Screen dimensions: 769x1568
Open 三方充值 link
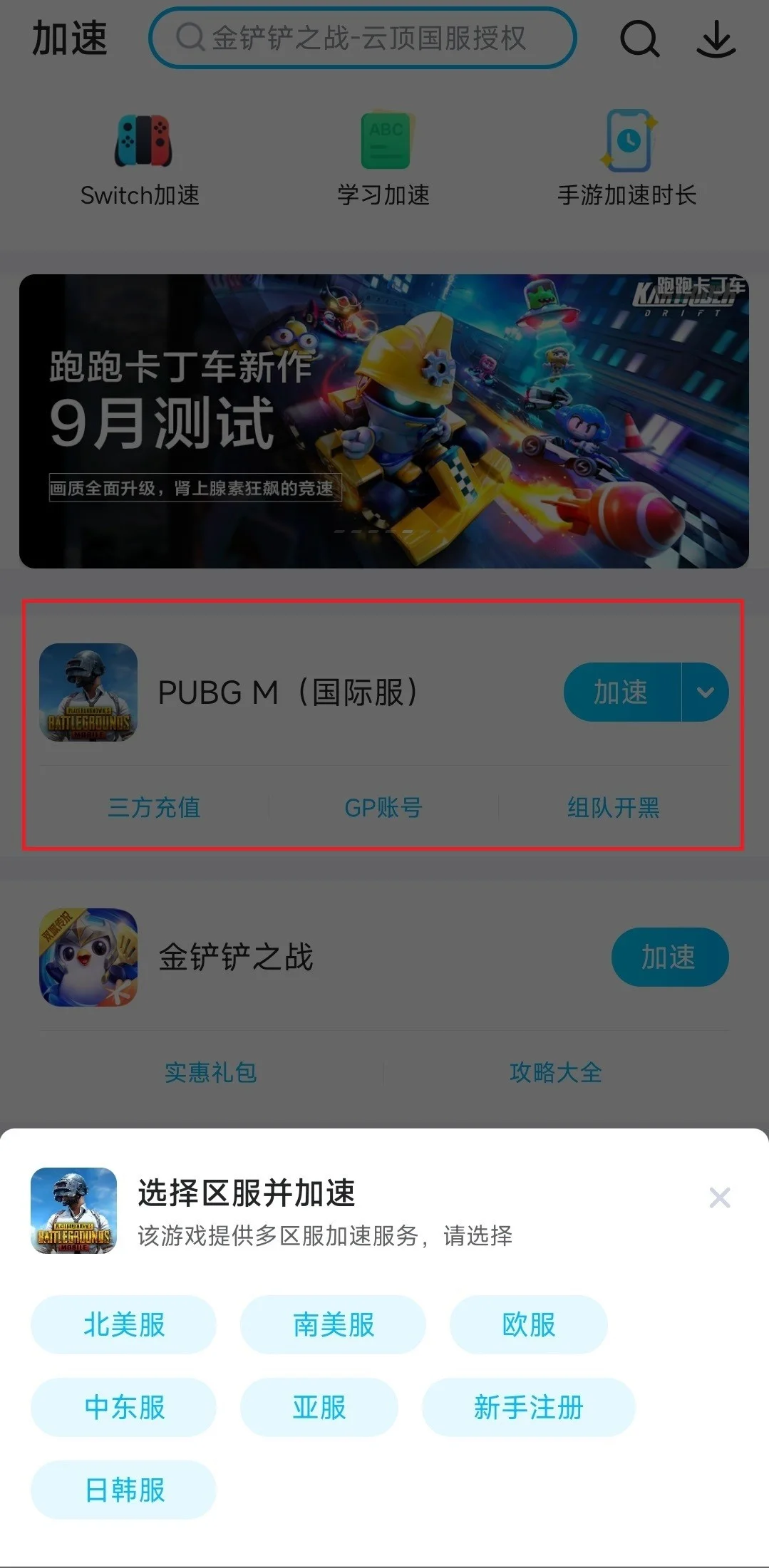154,807
